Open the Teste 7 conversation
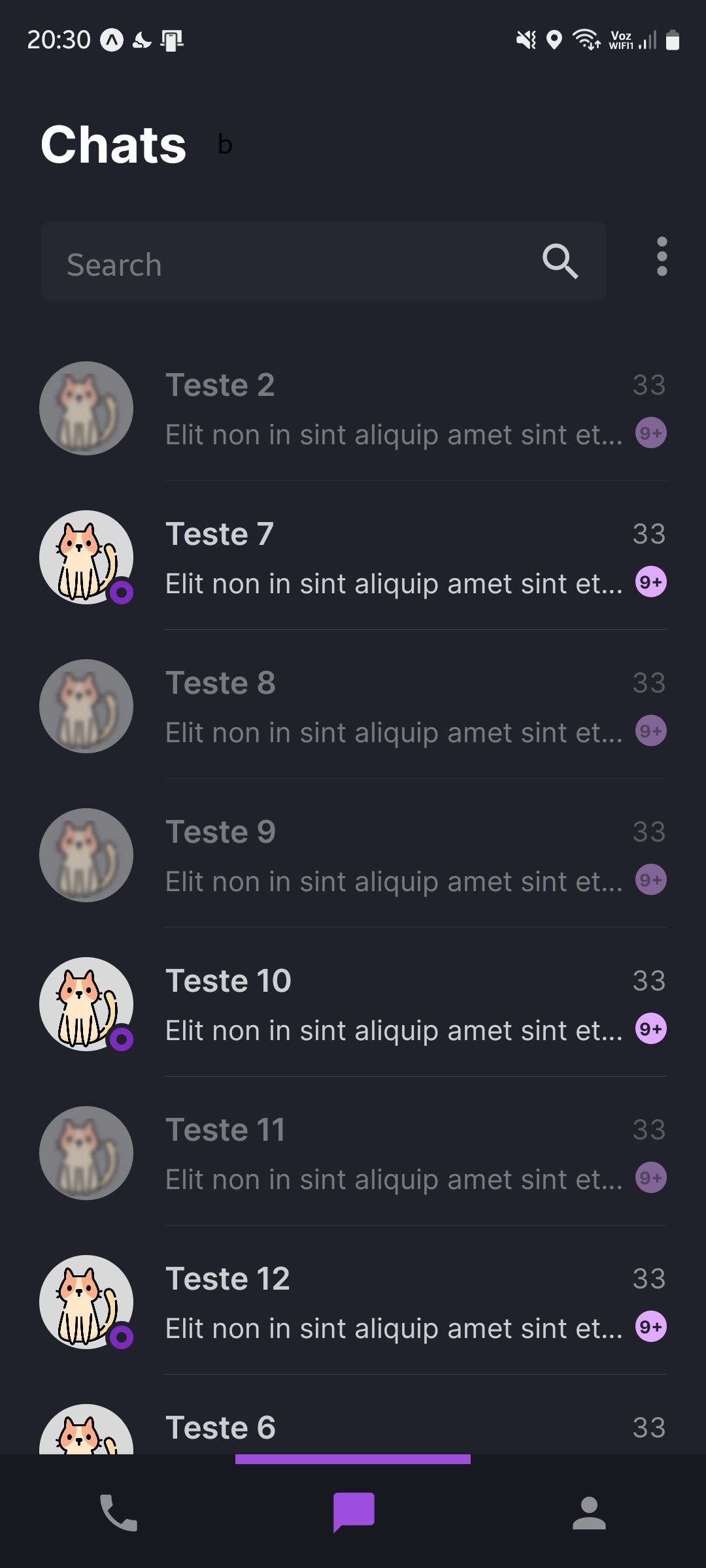Image resolution: width=706 pixels, height=1568 pixels. (x=392, y=558)
